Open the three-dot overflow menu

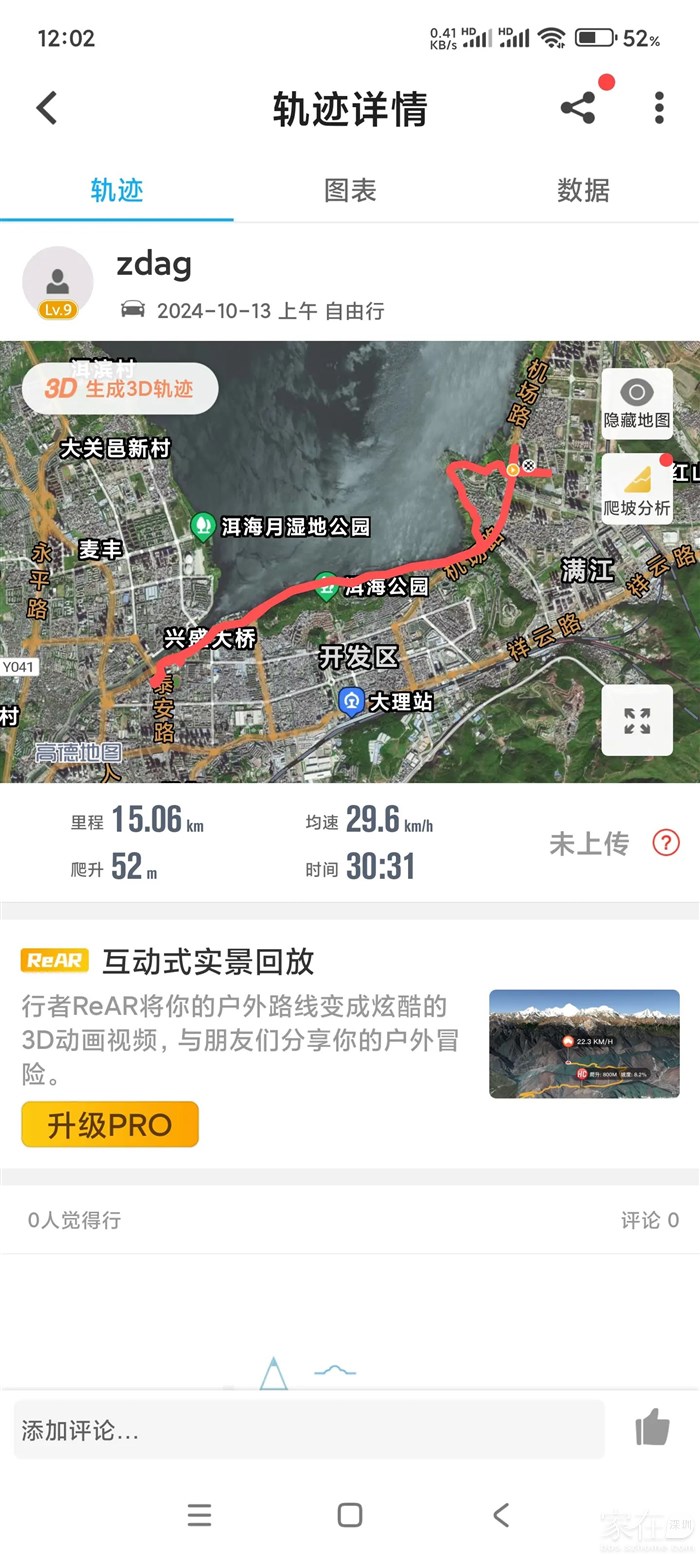coord(659,108)
